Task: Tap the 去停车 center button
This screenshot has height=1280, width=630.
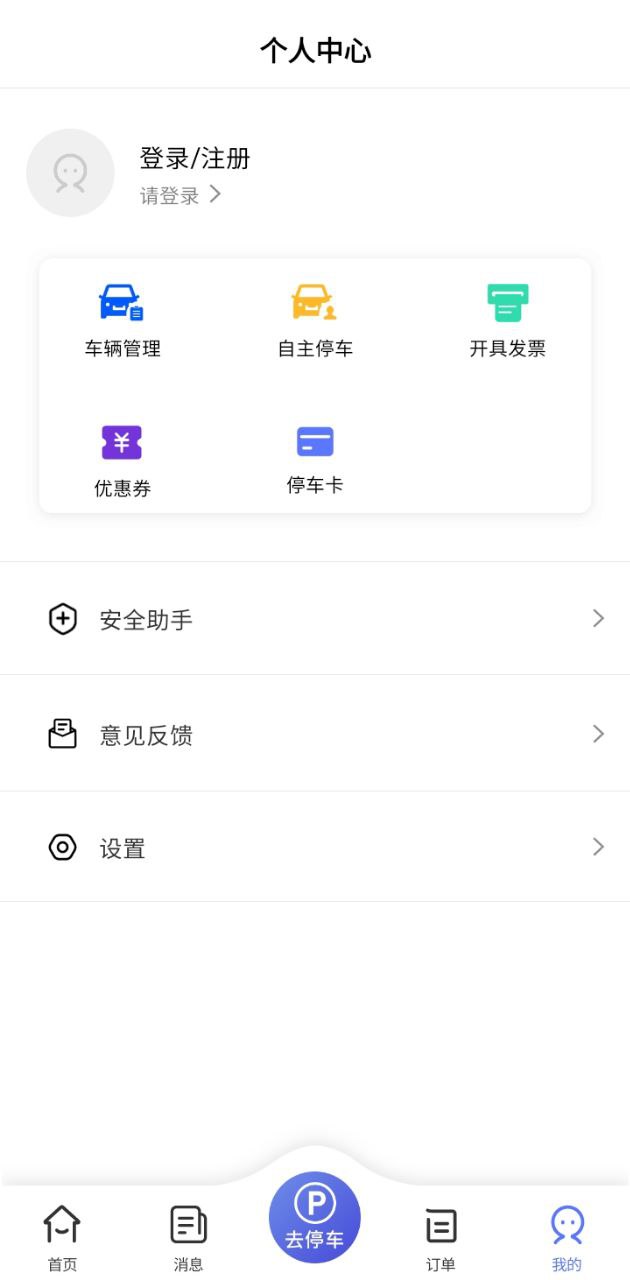Action: click(315, 1218)
